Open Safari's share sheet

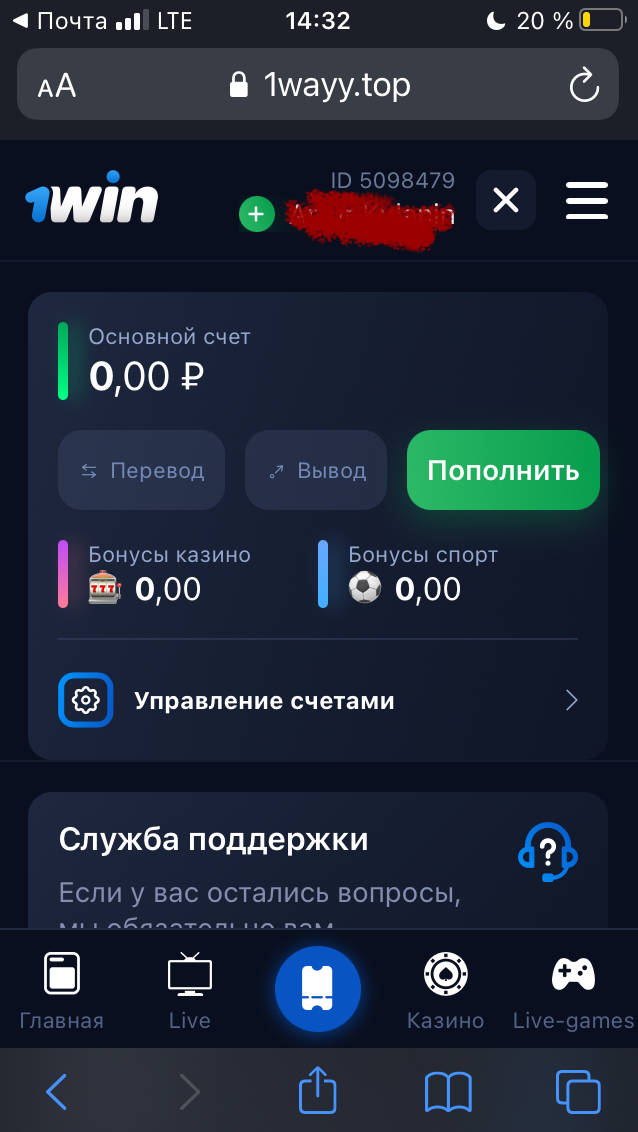click(318, 1091)
